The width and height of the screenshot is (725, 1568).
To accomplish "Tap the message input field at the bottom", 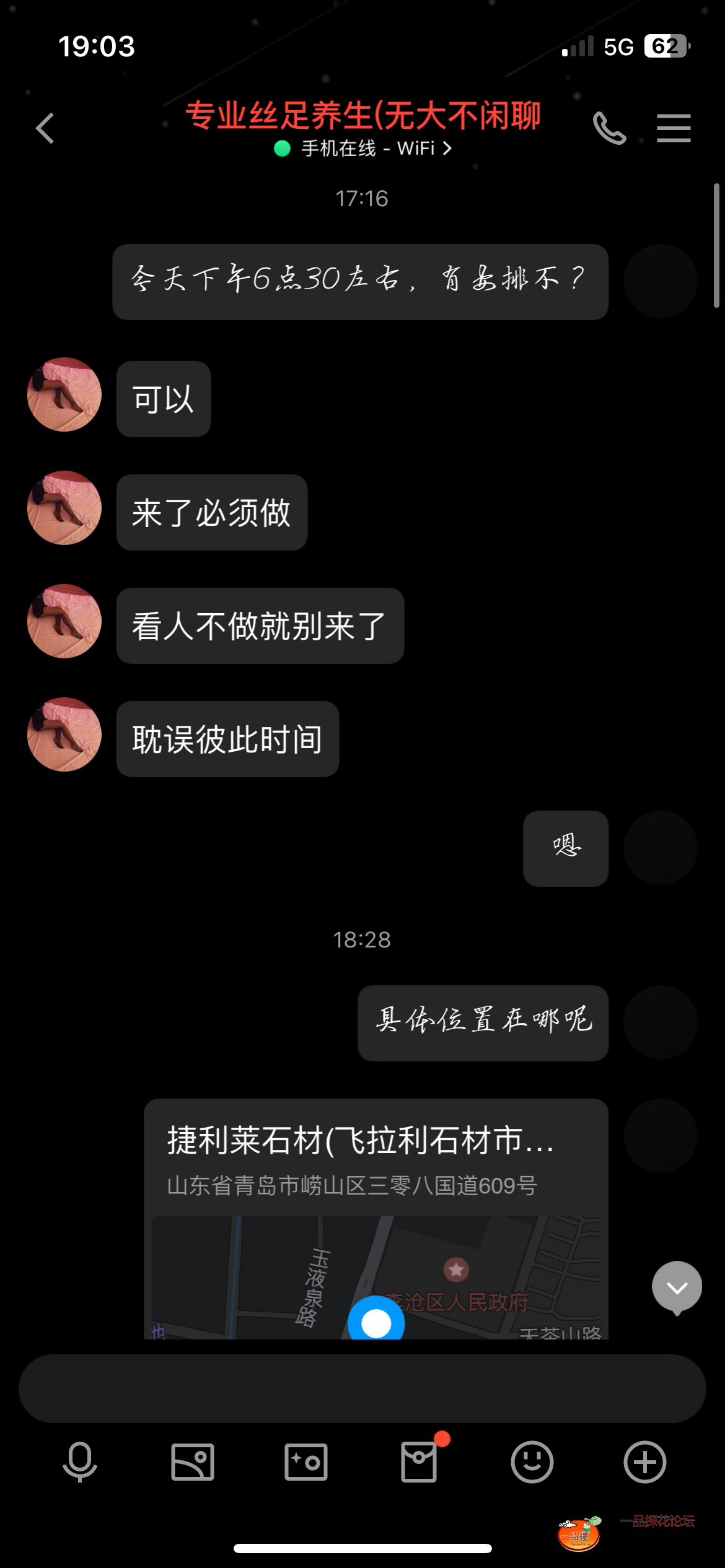I will [362, 1388].
